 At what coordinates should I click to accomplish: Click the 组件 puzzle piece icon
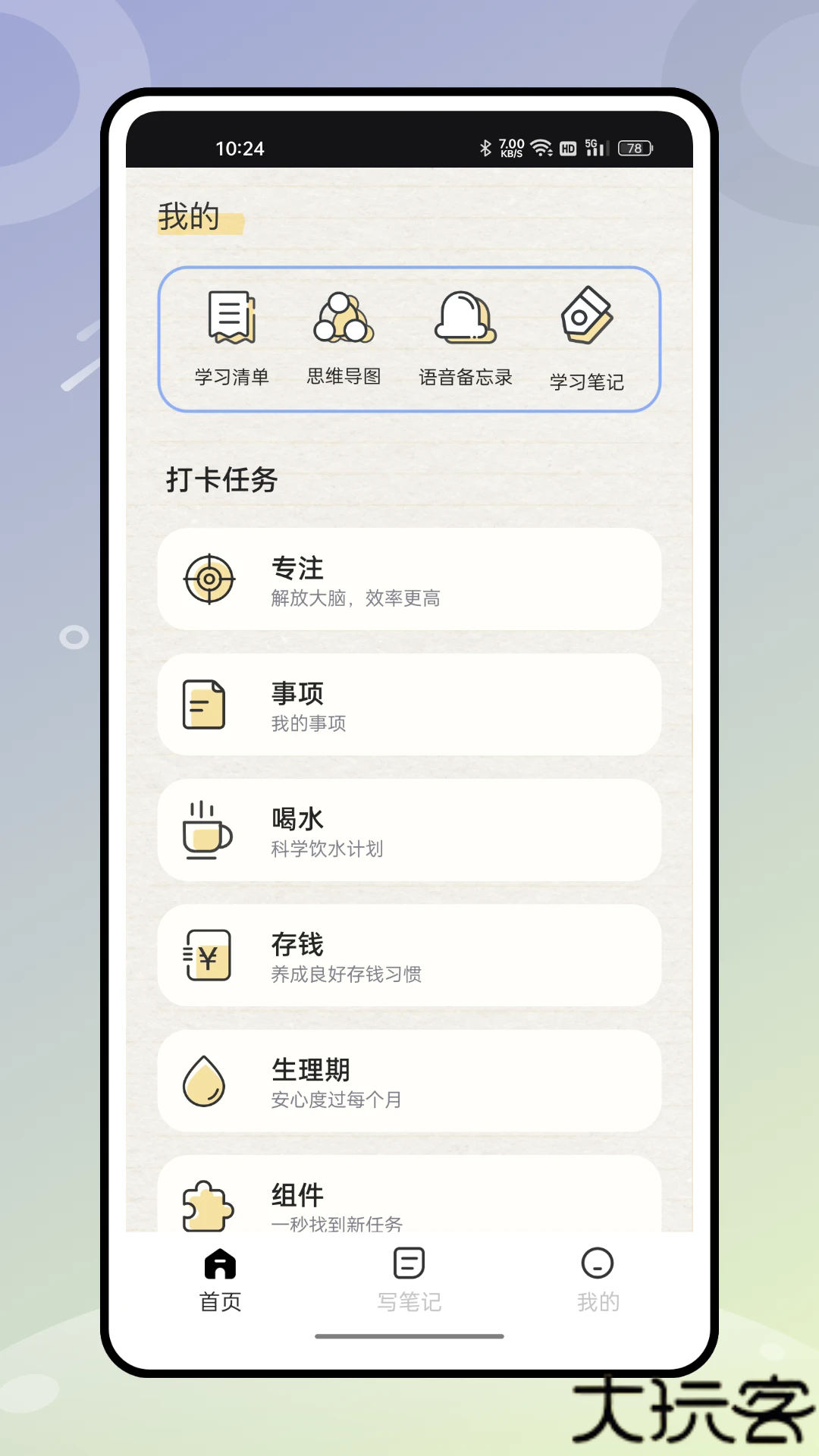pos(205,1206)
